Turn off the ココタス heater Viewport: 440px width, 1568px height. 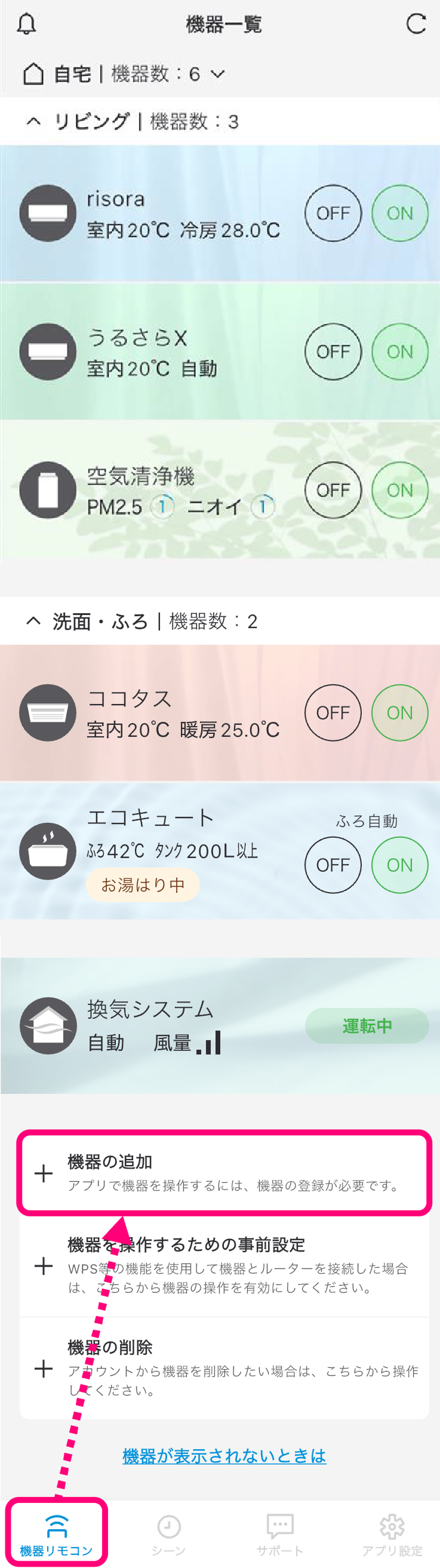tap(333, 712)
